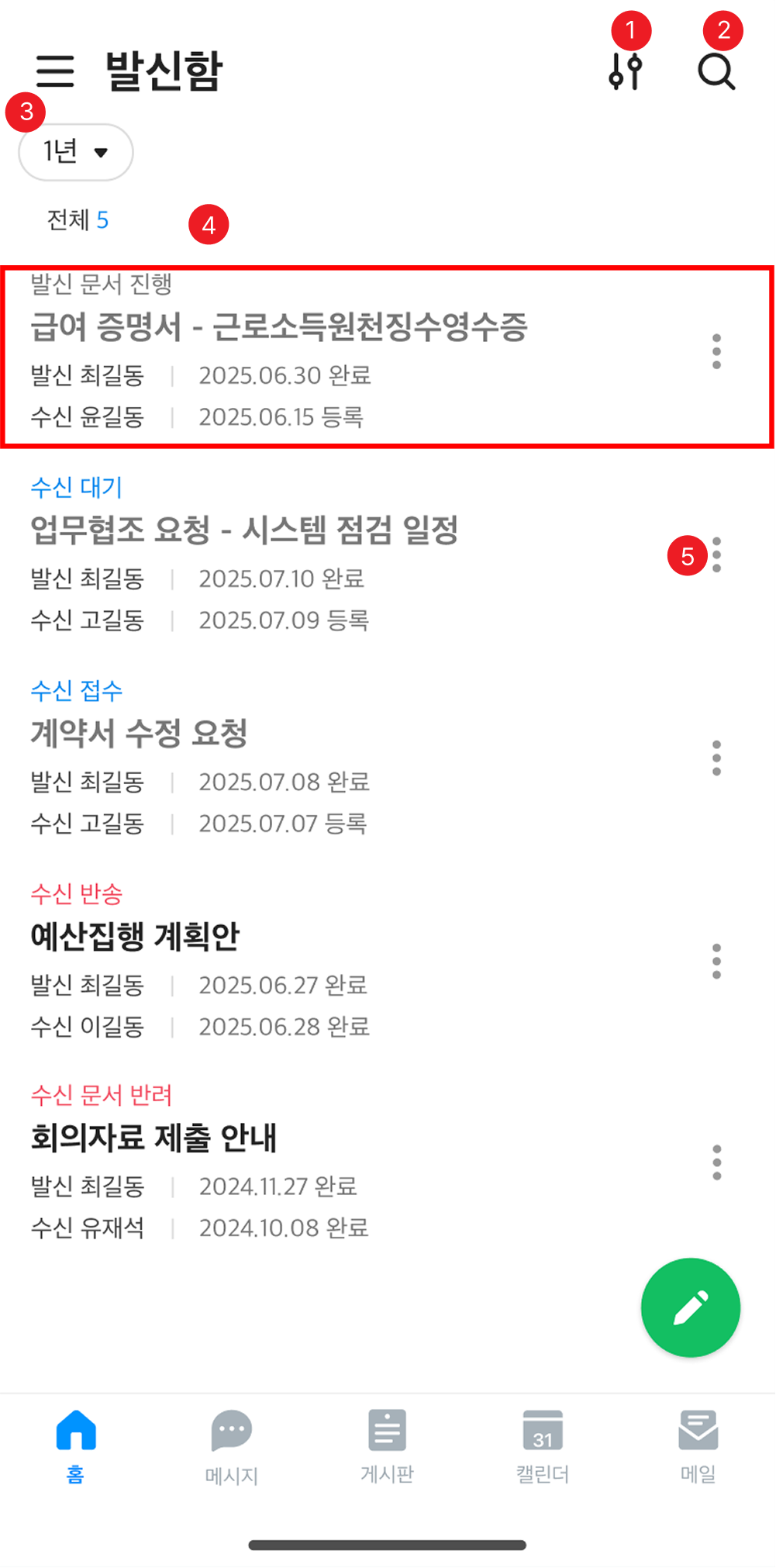Open the hamburger drawer menu
This screenshot has width=776, height=1568.
click(55, 71)
